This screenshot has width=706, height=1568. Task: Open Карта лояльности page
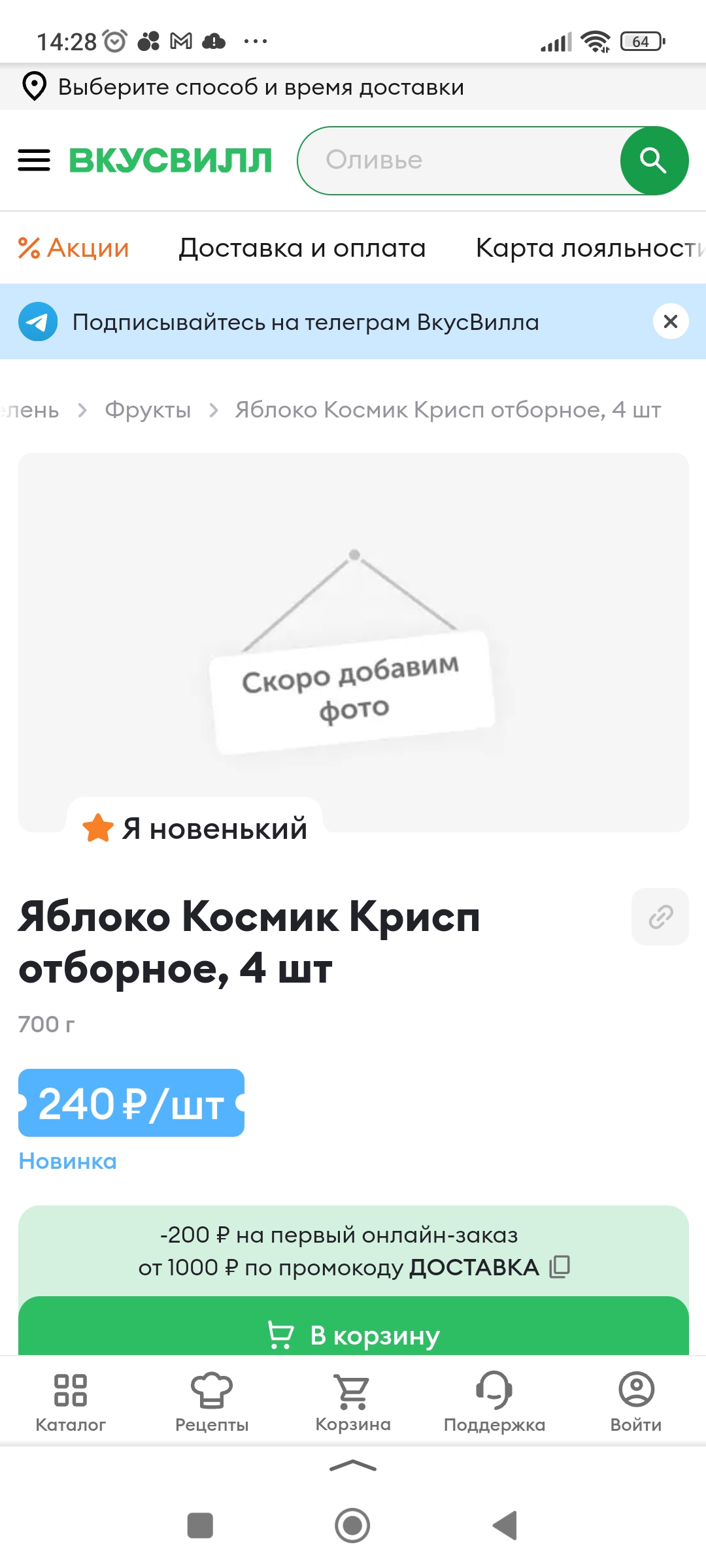pyautogui.click(x=588, y=248)
